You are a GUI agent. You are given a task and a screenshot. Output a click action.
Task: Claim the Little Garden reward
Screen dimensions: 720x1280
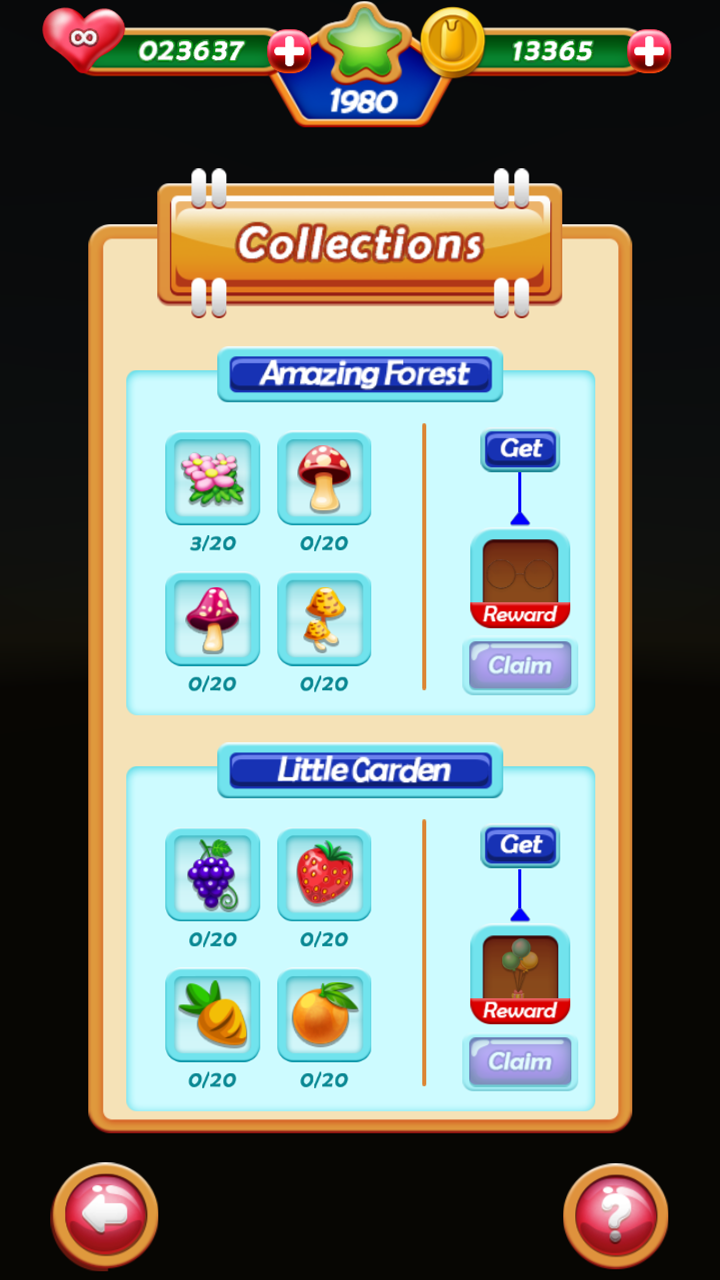(520, 1062)
